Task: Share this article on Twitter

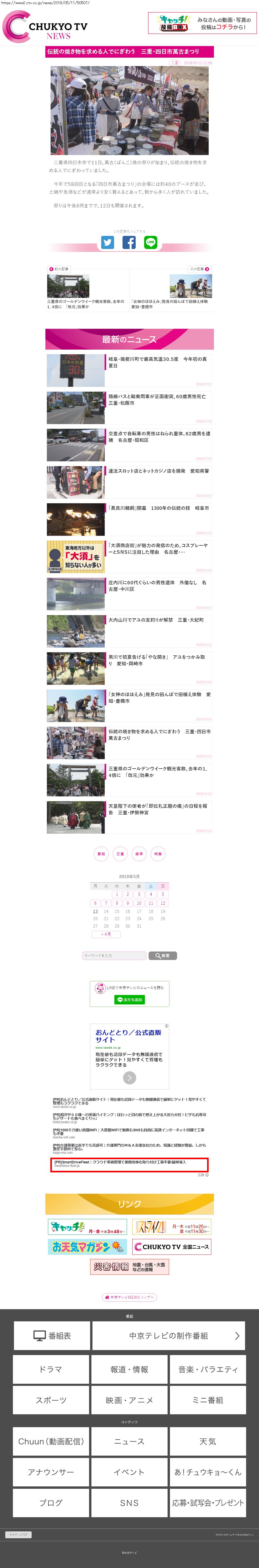Action: 107,242
